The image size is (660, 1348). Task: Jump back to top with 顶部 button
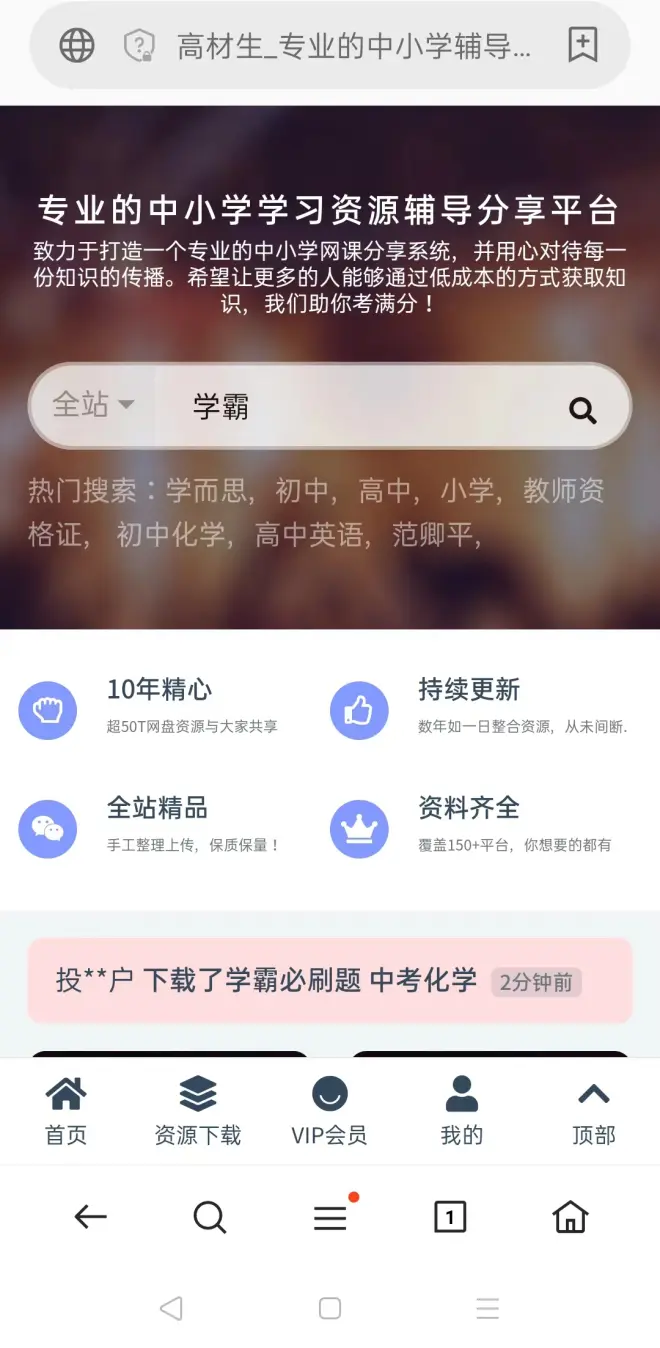pos(593,1111)
